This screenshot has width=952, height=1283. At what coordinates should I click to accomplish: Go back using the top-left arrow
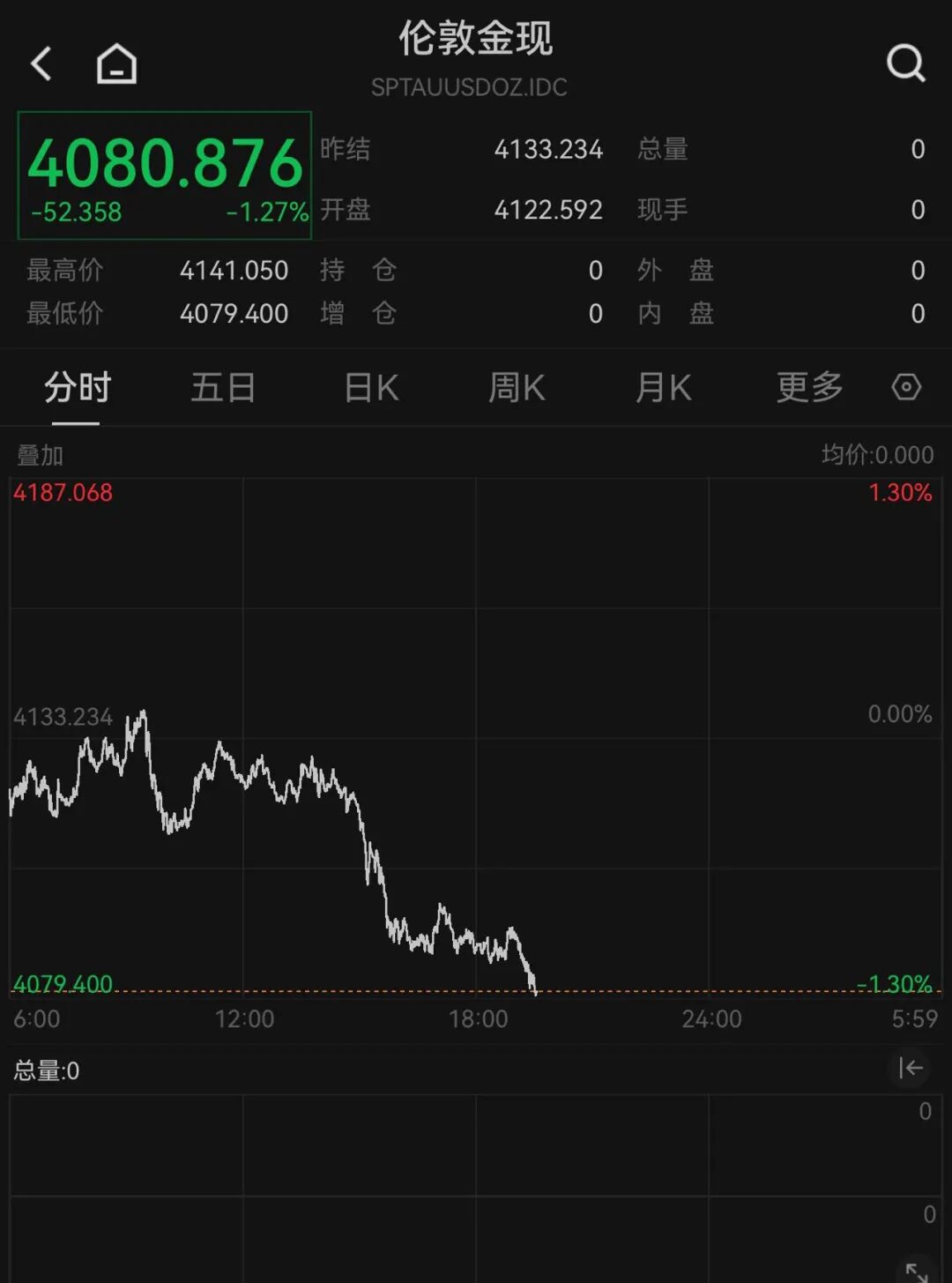[41, 63]
